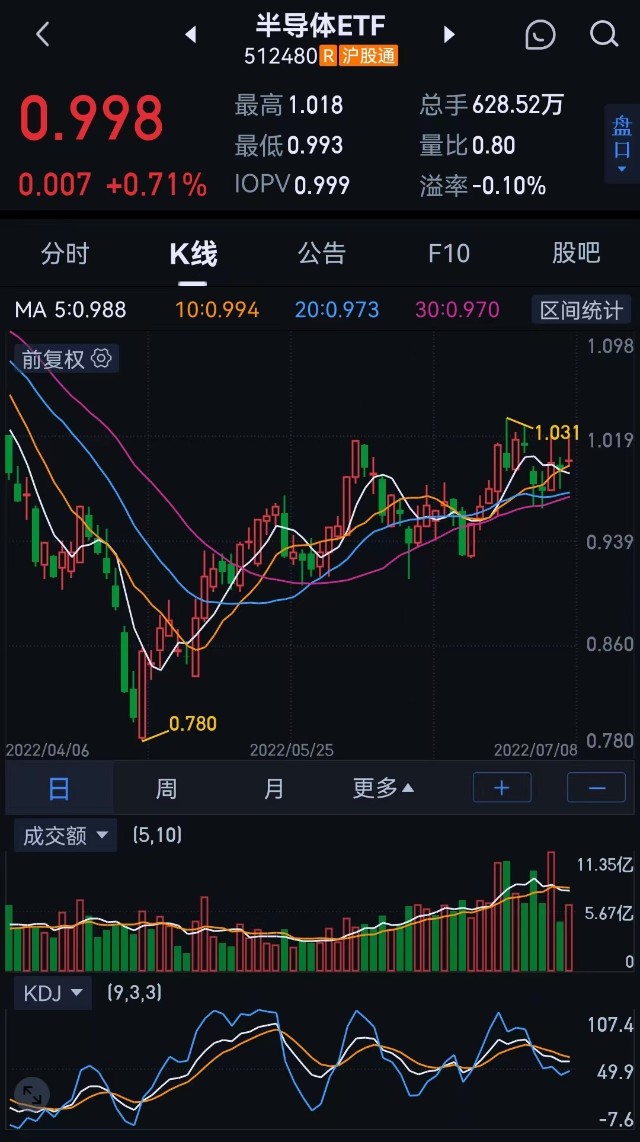Open 区间统计 range statistics
Image resolution: width=640 pixels, height=1142 pixels.
[581, 310]
